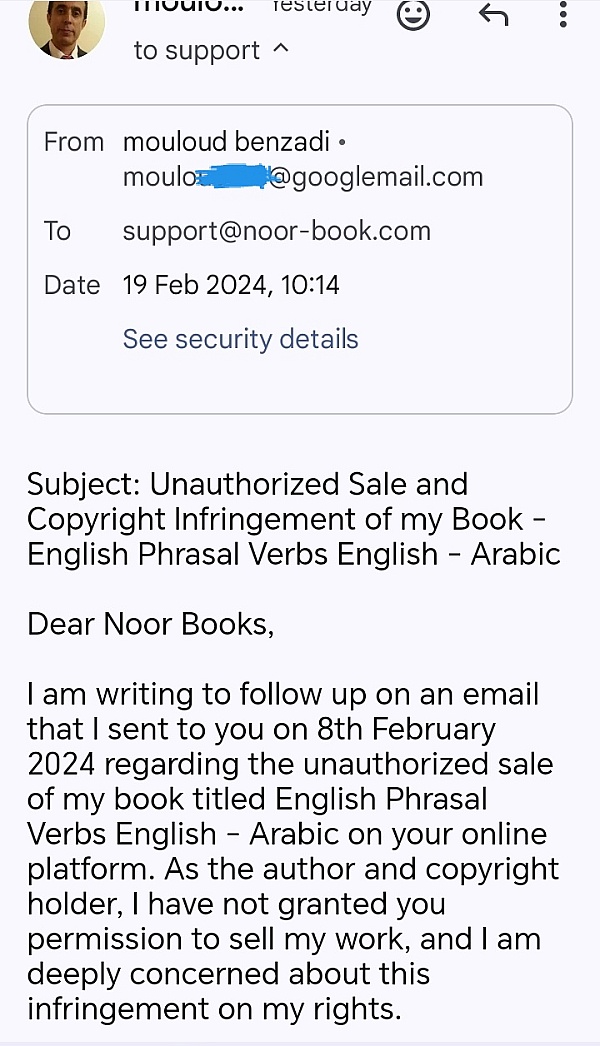Add an emoji reaction to this email

click(x=413, y=15)
